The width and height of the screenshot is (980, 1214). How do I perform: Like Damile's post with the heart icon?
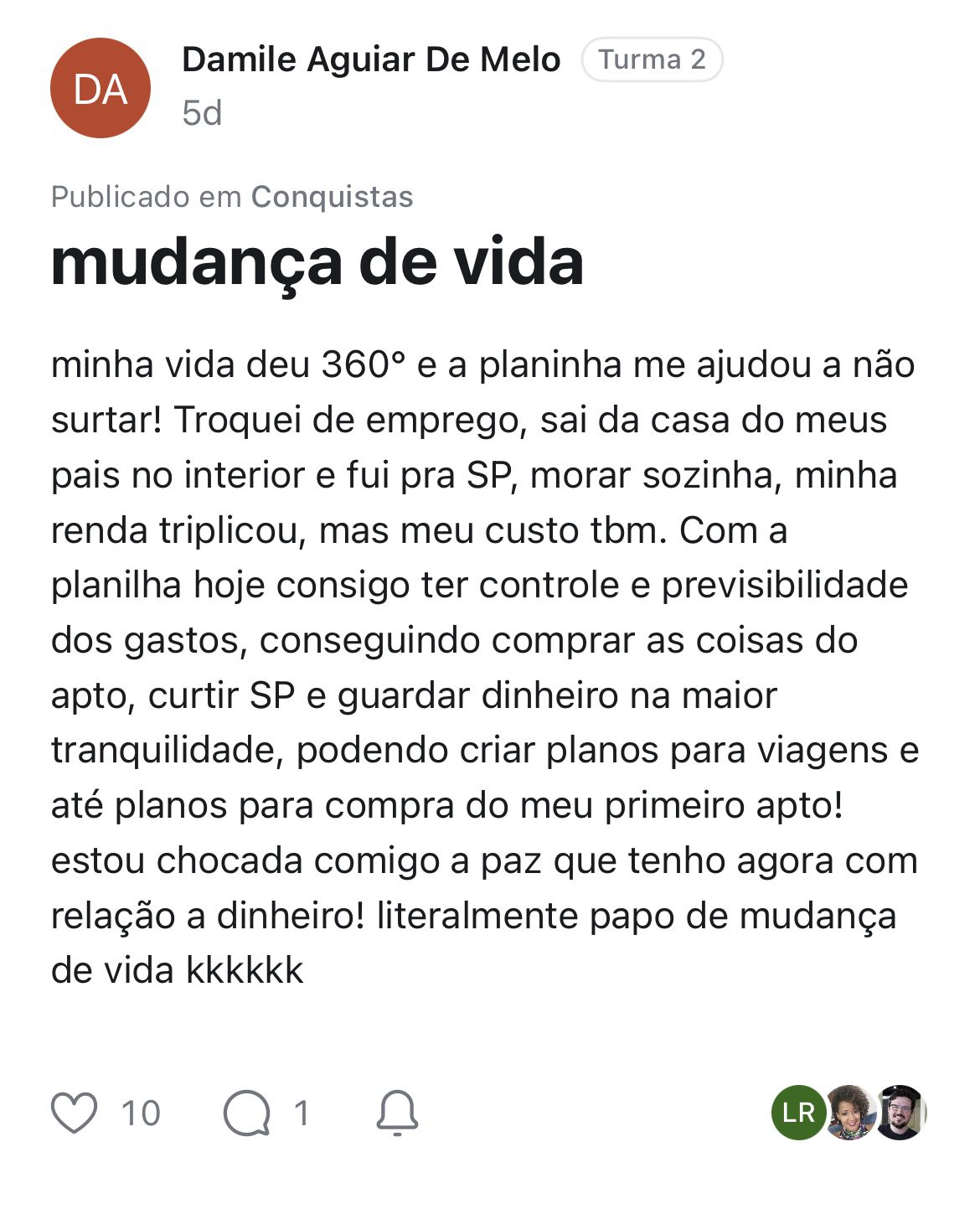click(75, 1113)
